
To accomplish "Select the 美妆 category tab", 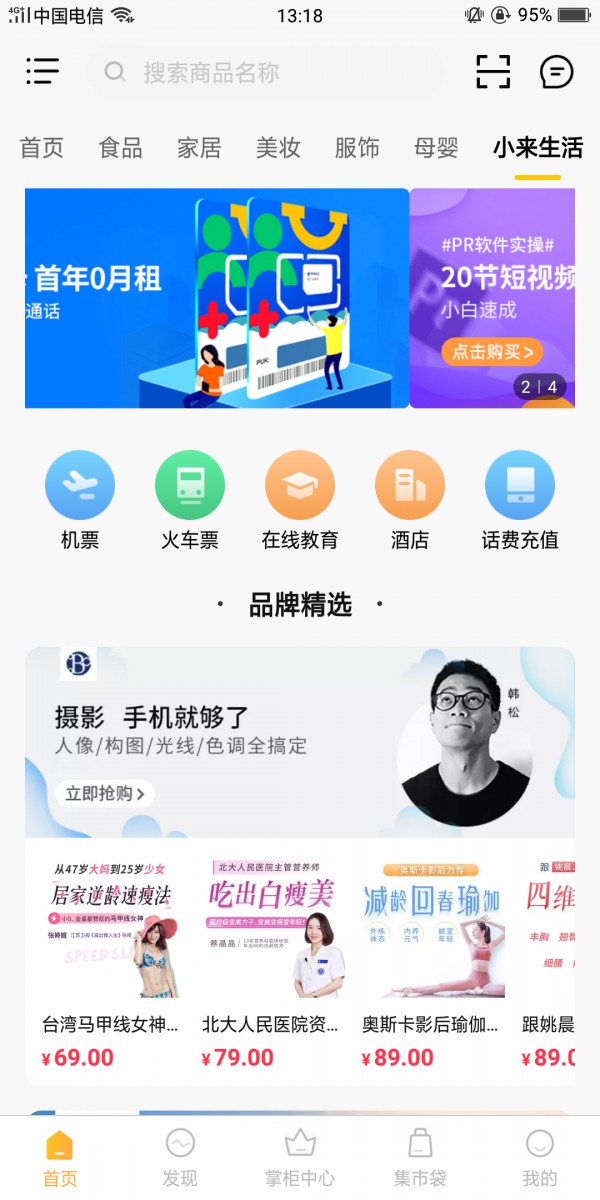I will click(x=278, y=148).
